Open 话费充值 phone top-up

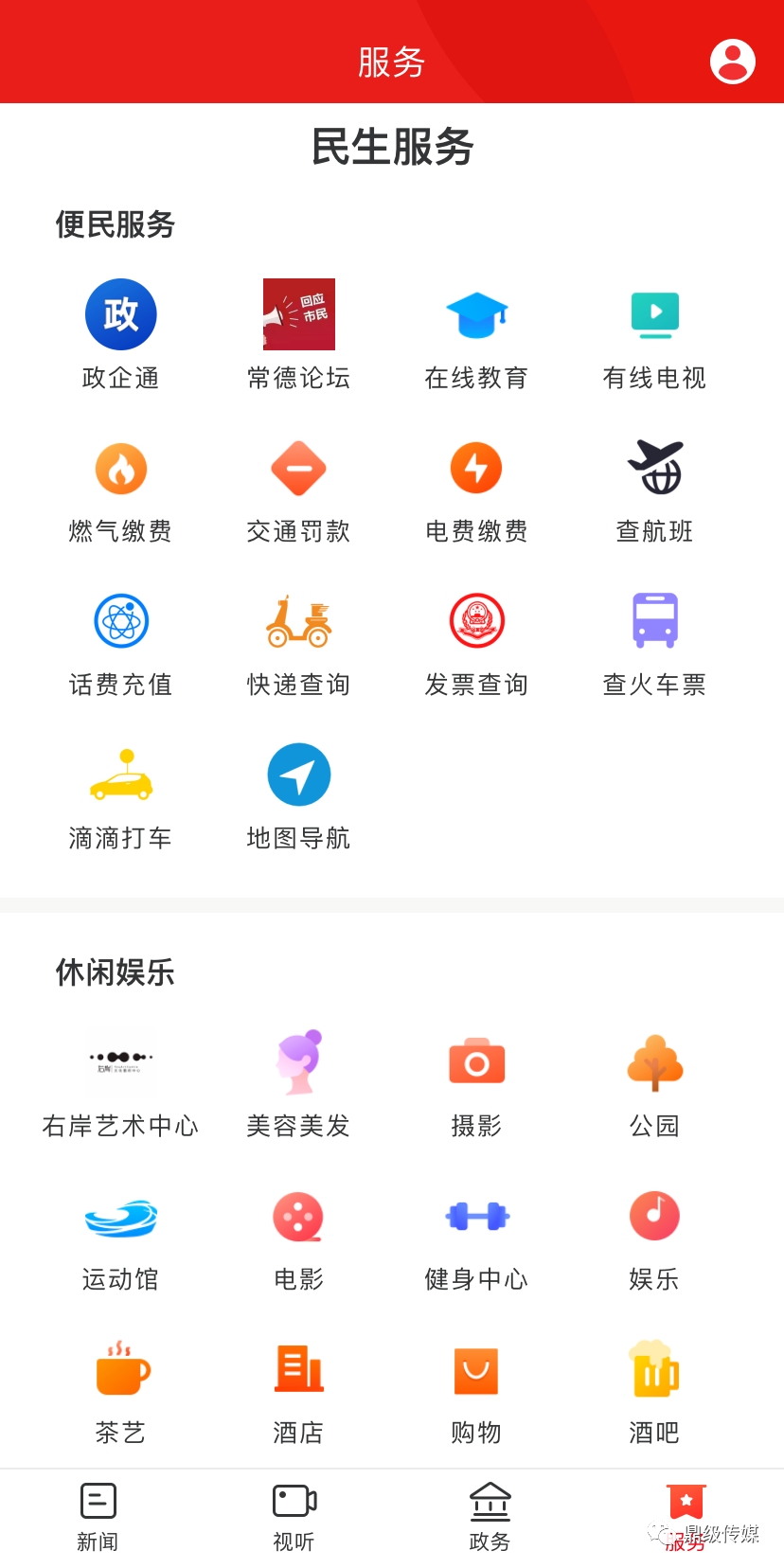[120, 640]
